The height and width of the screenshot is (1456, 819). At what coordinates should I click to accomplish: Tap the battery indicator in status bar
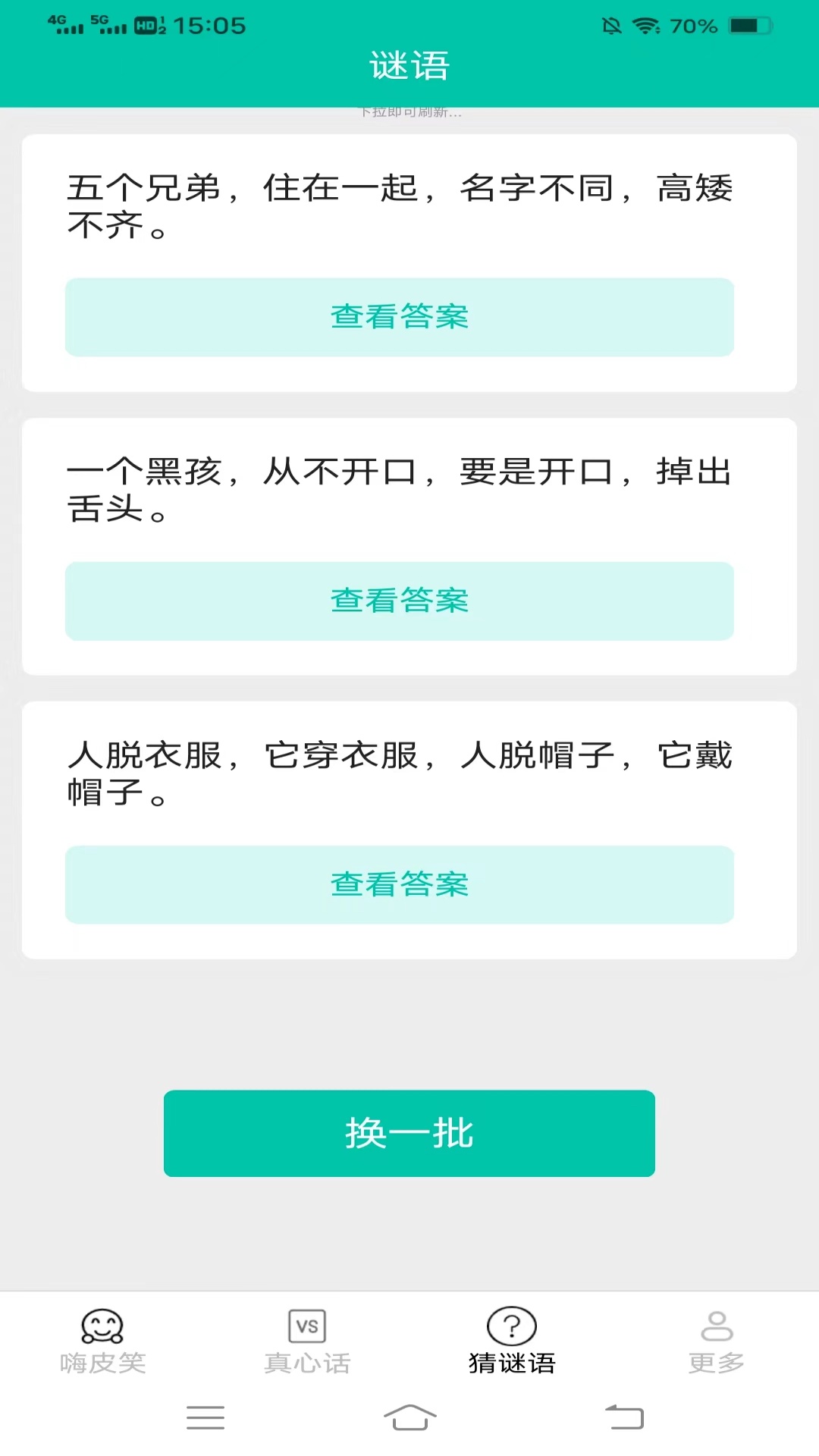click(x=748, y=25)
